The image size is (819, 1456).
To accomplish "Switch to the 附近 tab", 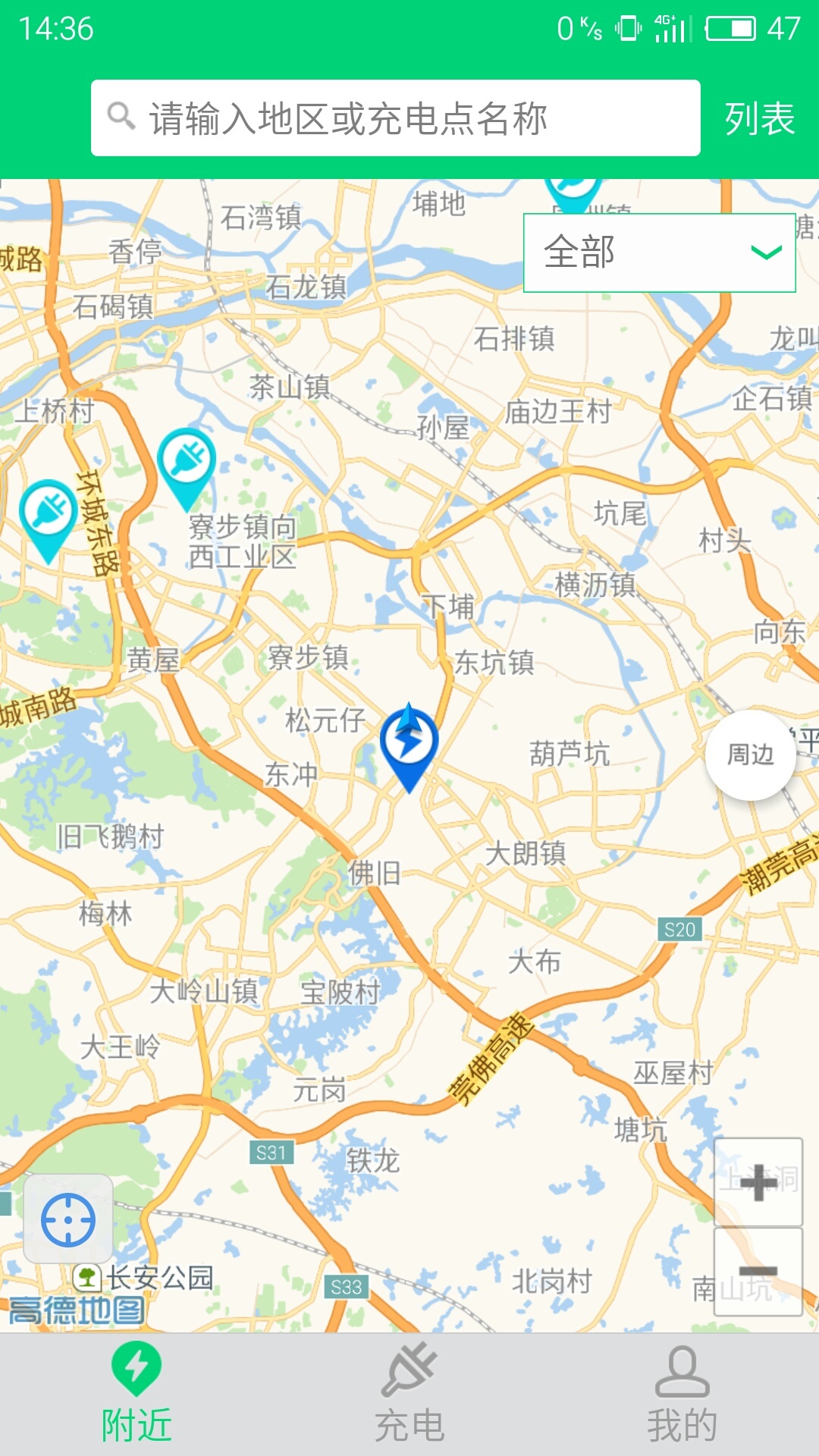I will 136,1394.
